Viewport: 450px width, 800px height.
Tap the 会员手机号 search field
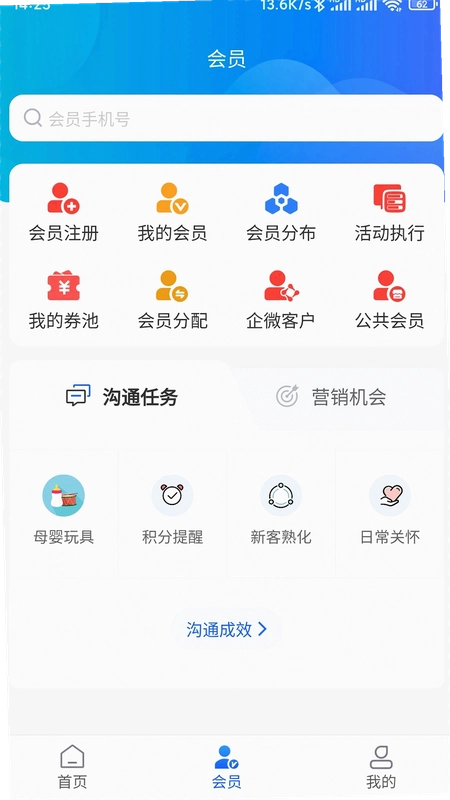click(226, 118)
